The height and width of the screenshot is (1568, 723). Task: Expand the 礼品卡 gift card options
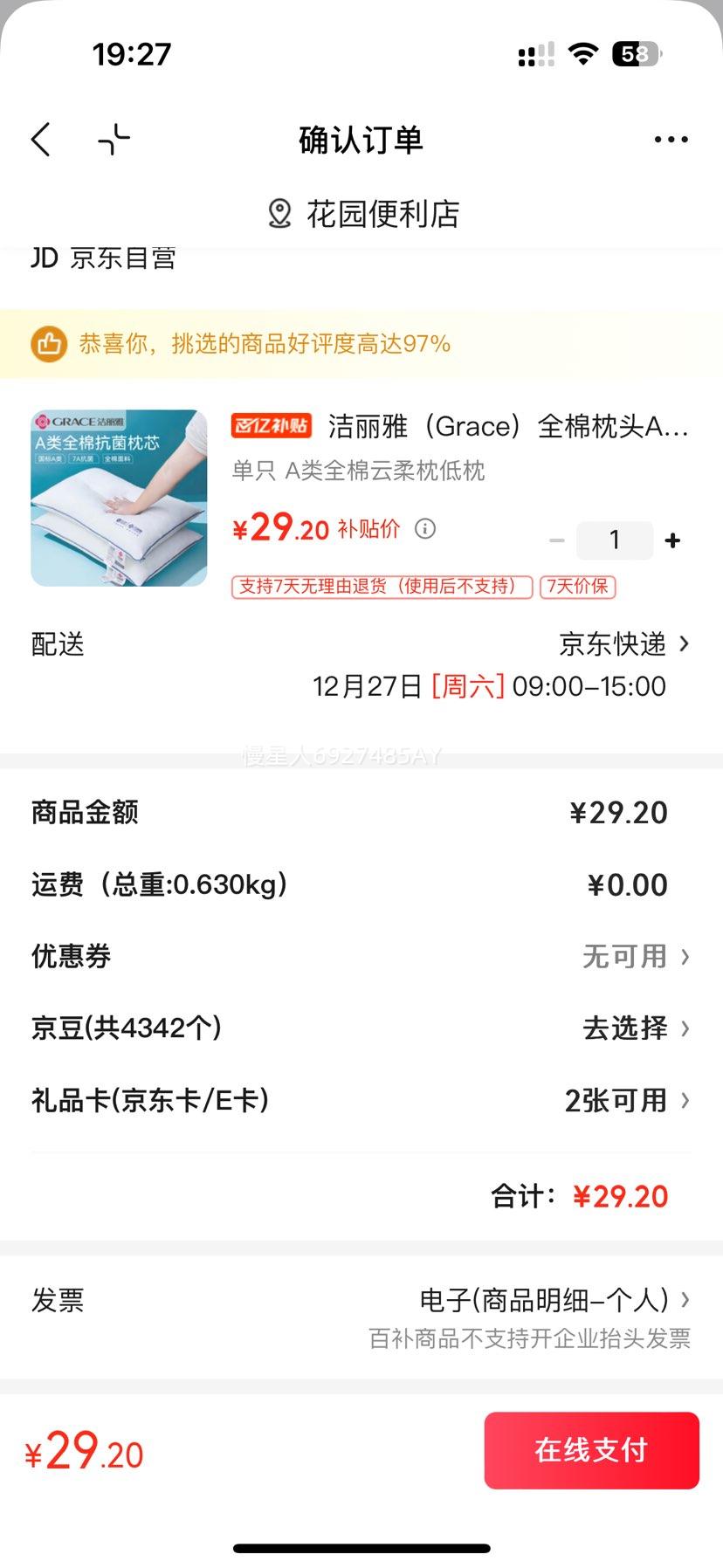(625, 1101)
